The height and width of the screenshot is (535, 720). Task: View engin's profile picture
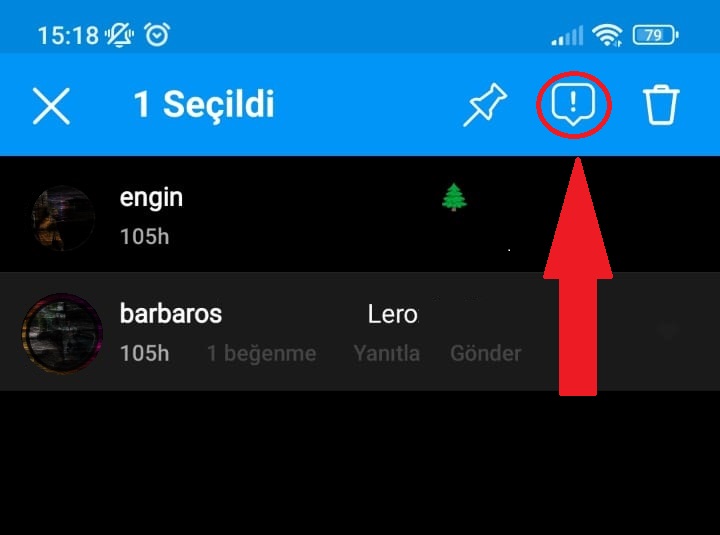[x=62, y=216]
